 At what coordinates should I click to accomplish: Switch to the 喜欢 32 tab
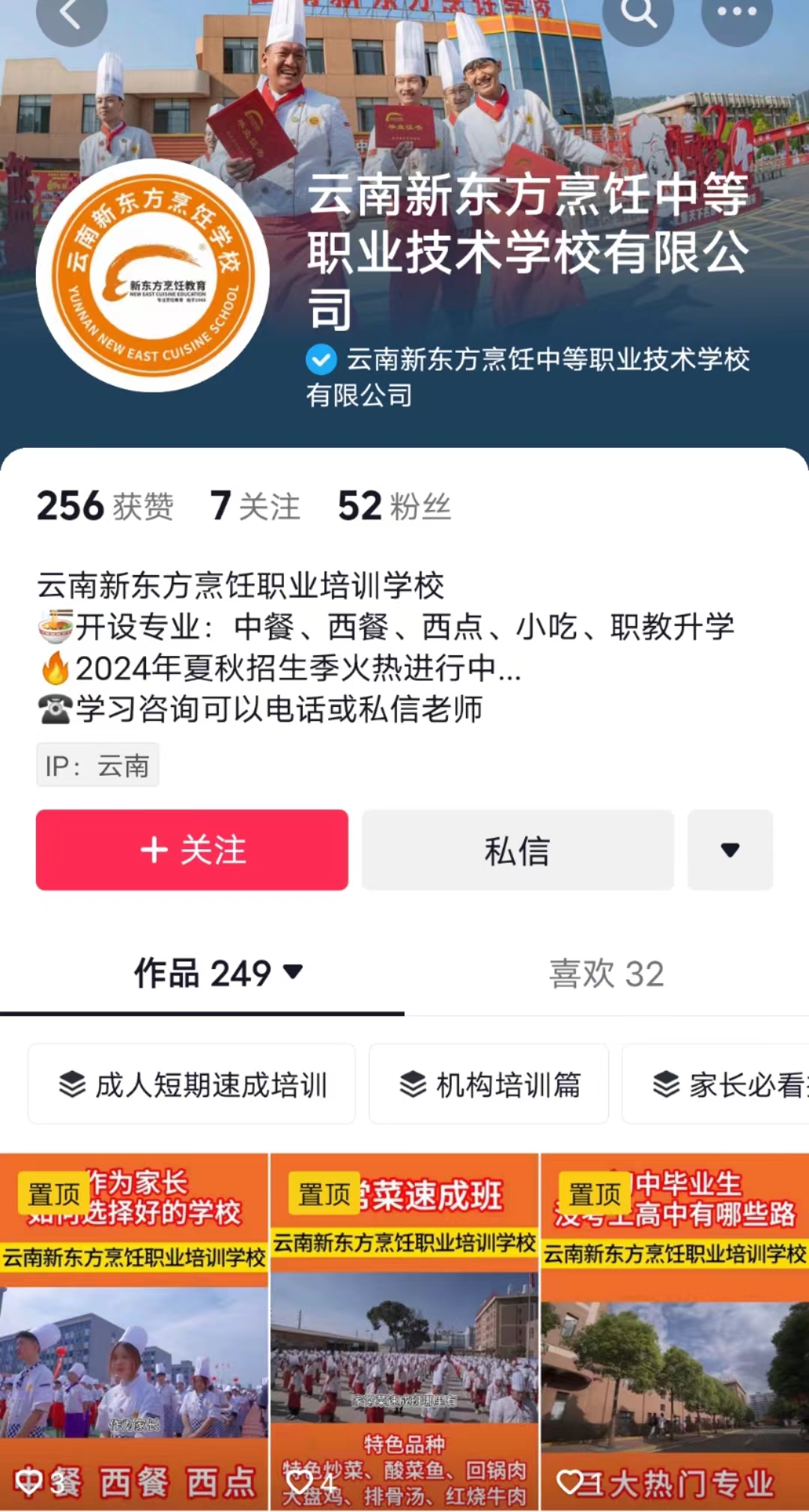(x=606, y=974)
